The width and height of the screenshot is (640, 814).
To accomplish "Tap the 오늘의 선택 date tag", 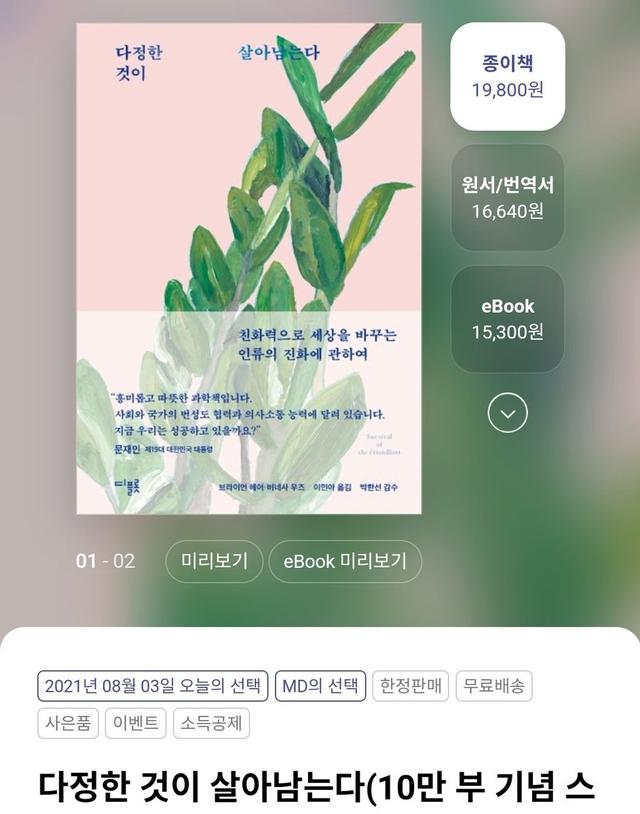I will tap(153, 686).
